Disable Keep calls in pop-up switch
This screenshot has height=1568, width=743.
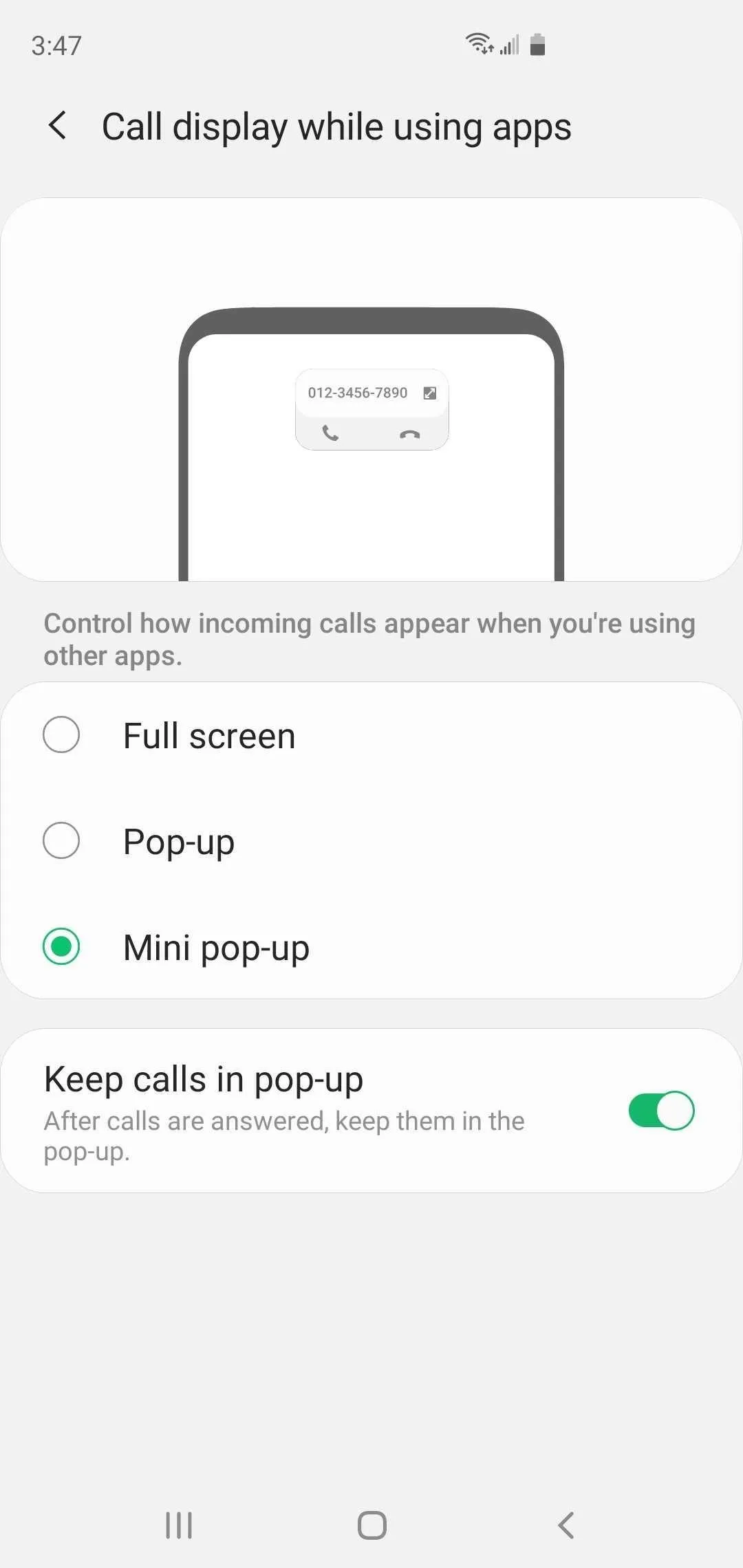point(661,1110)
